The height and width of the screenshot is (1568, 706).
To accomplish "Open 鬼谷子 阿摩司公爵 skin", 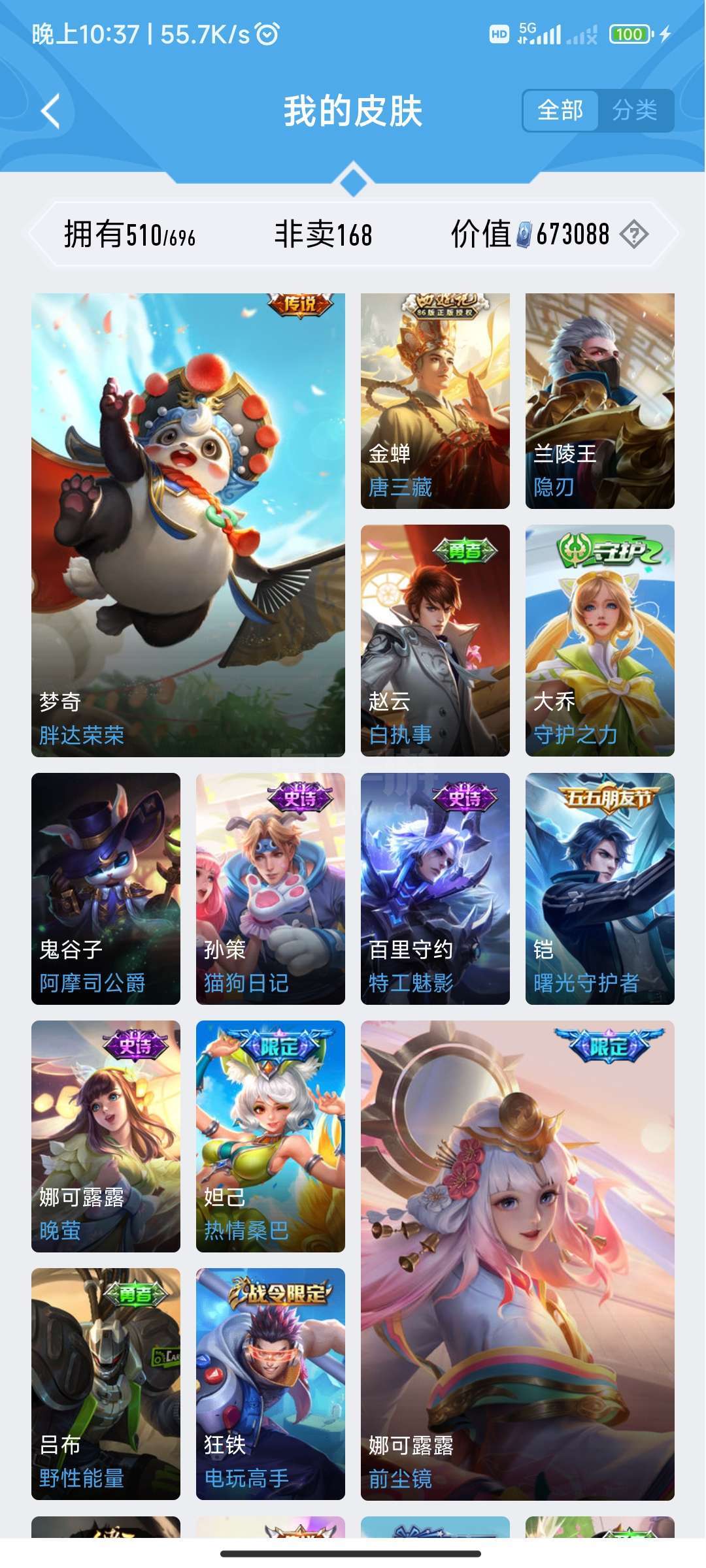I will (x=106, y=889).
